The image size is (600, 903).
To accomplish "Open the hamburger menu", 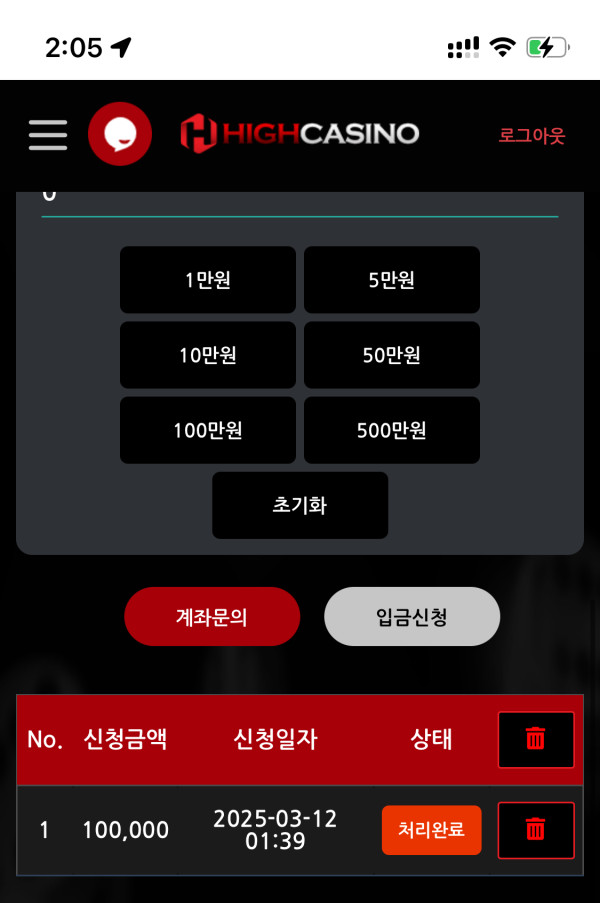I will click(48, 135).
